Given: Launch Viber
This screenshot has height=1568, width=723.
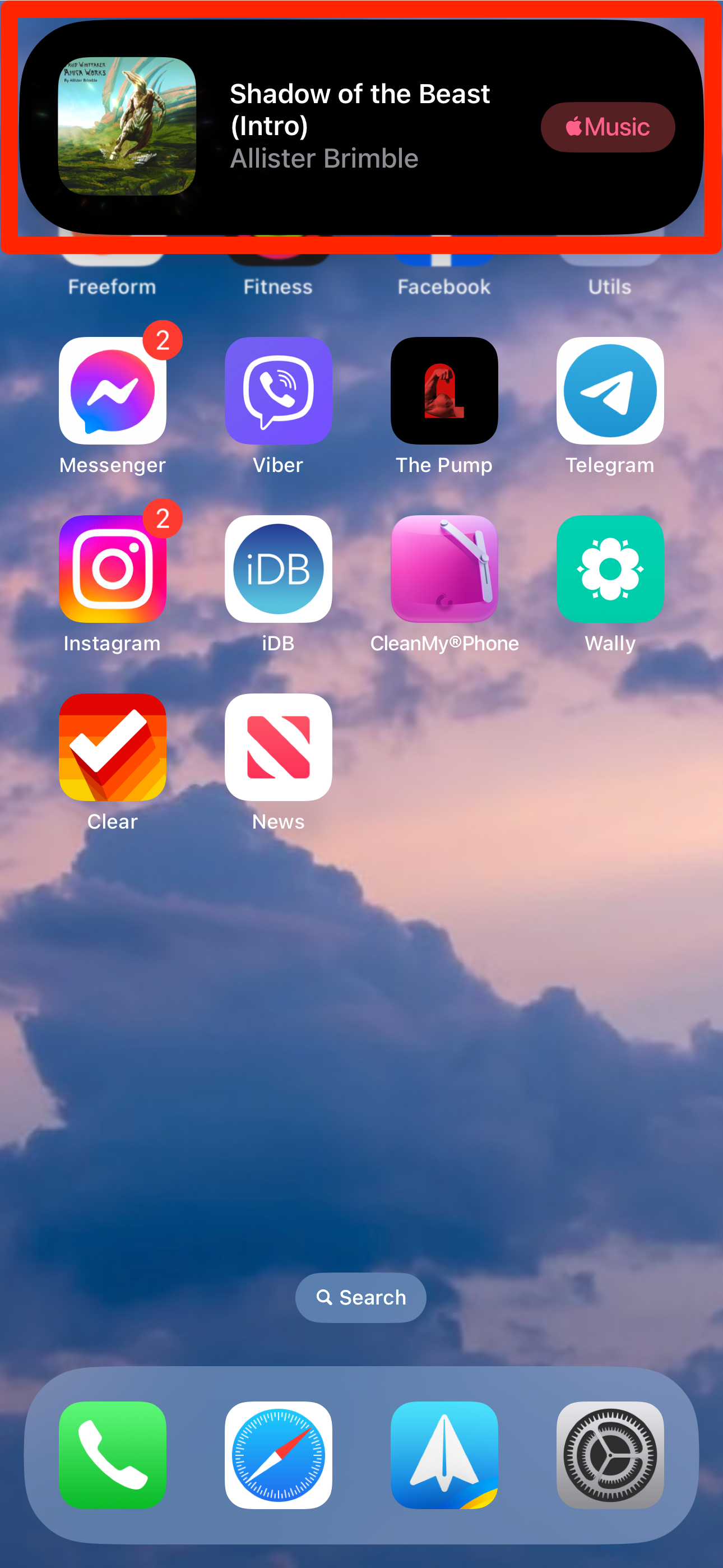Looking at the screenshot, I should (278, 390).
